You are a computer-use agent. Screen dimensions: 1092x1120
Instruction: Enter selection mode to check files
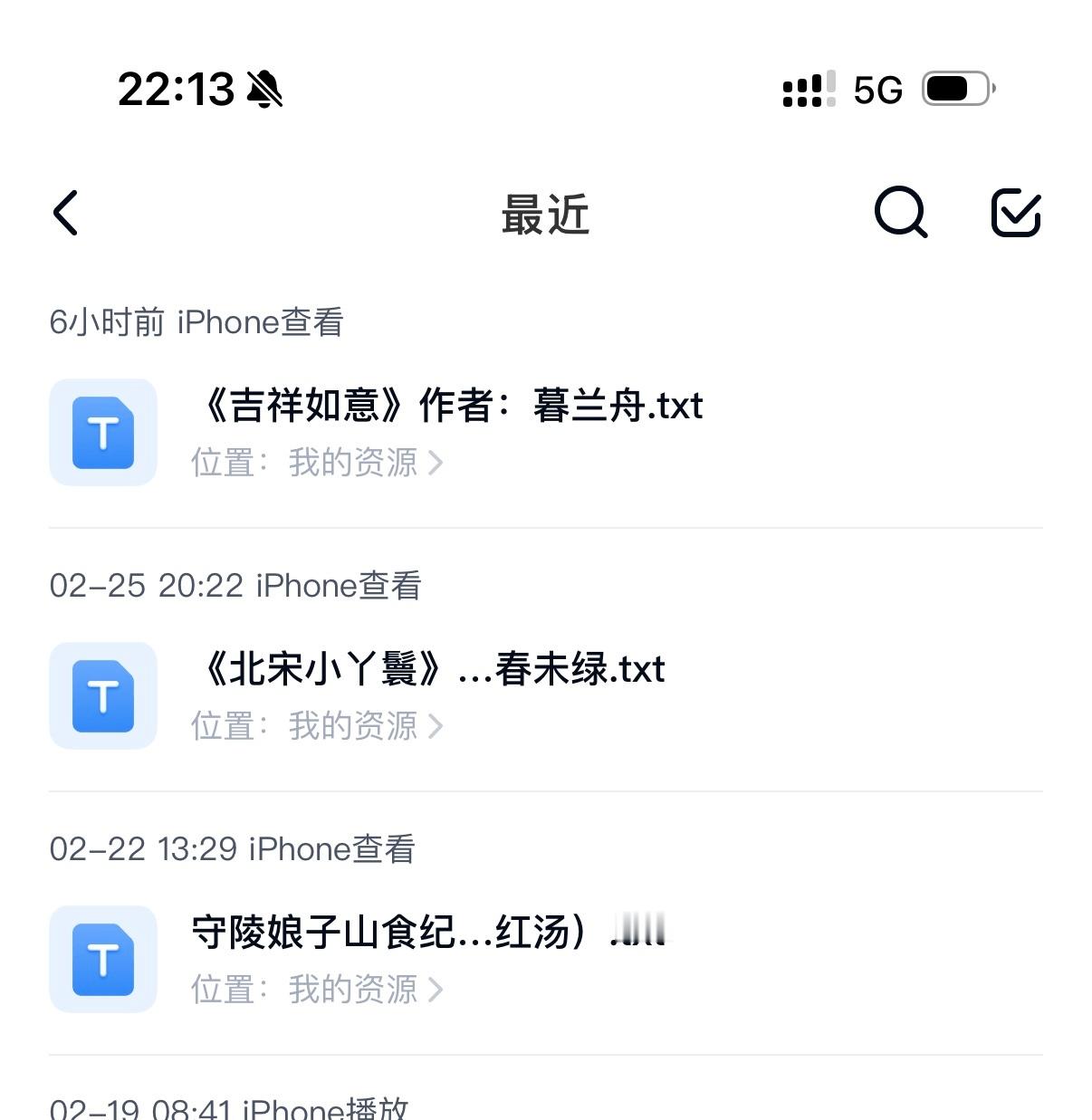(1015, 214)
